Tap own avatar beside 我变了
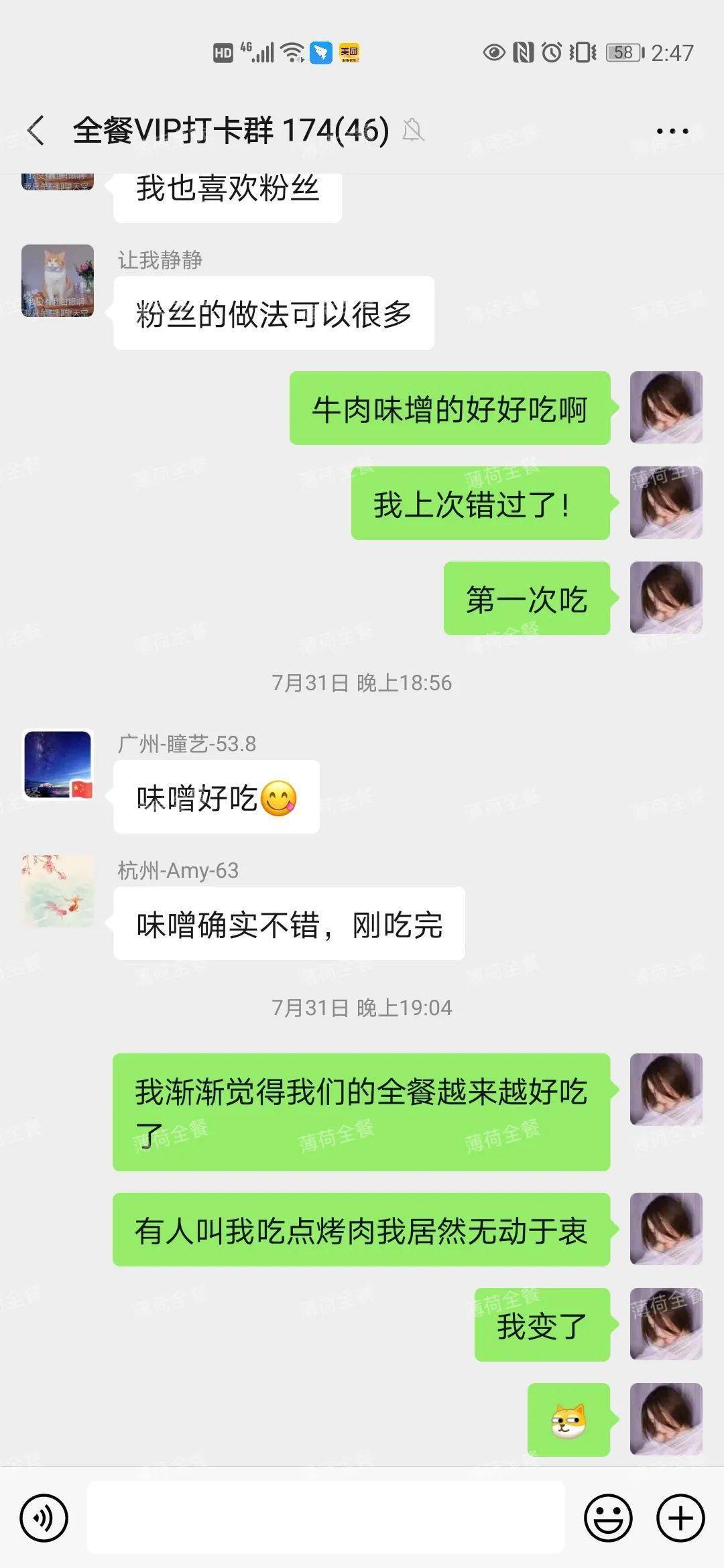This screenshot has width=724, height=1568. coord(666,1323)
